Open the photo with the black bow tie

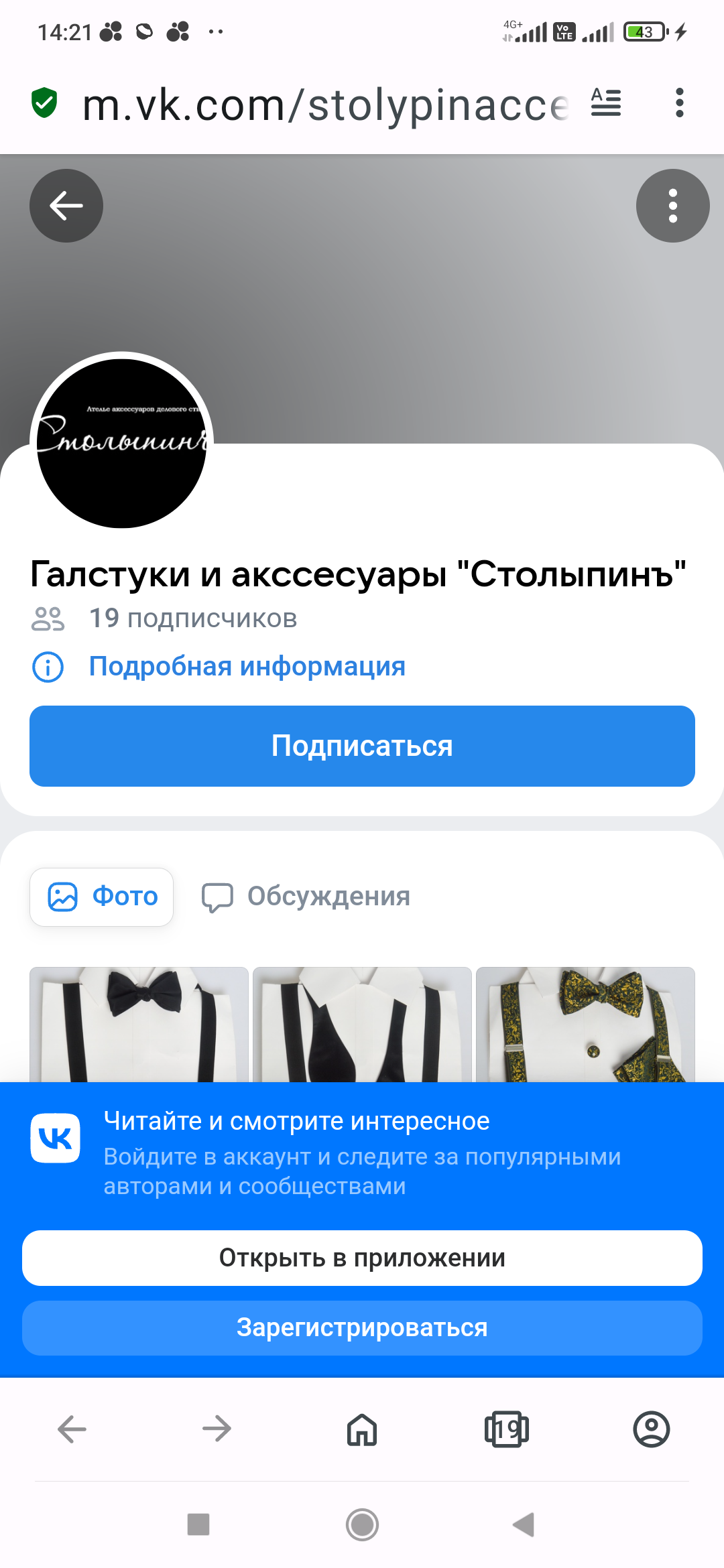pyautogui.click(x=139, y=1024)
